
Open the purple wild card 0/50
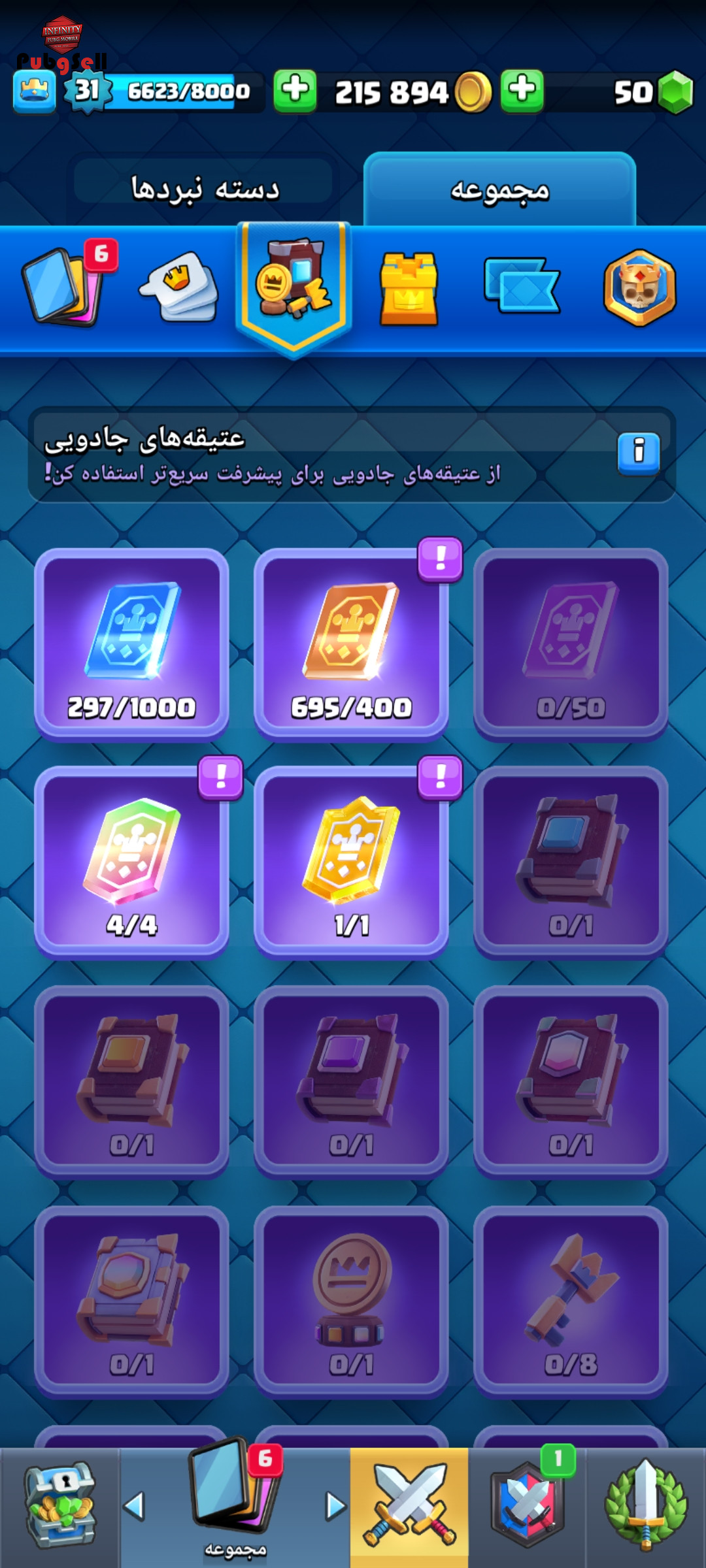(x=571, y=644)
